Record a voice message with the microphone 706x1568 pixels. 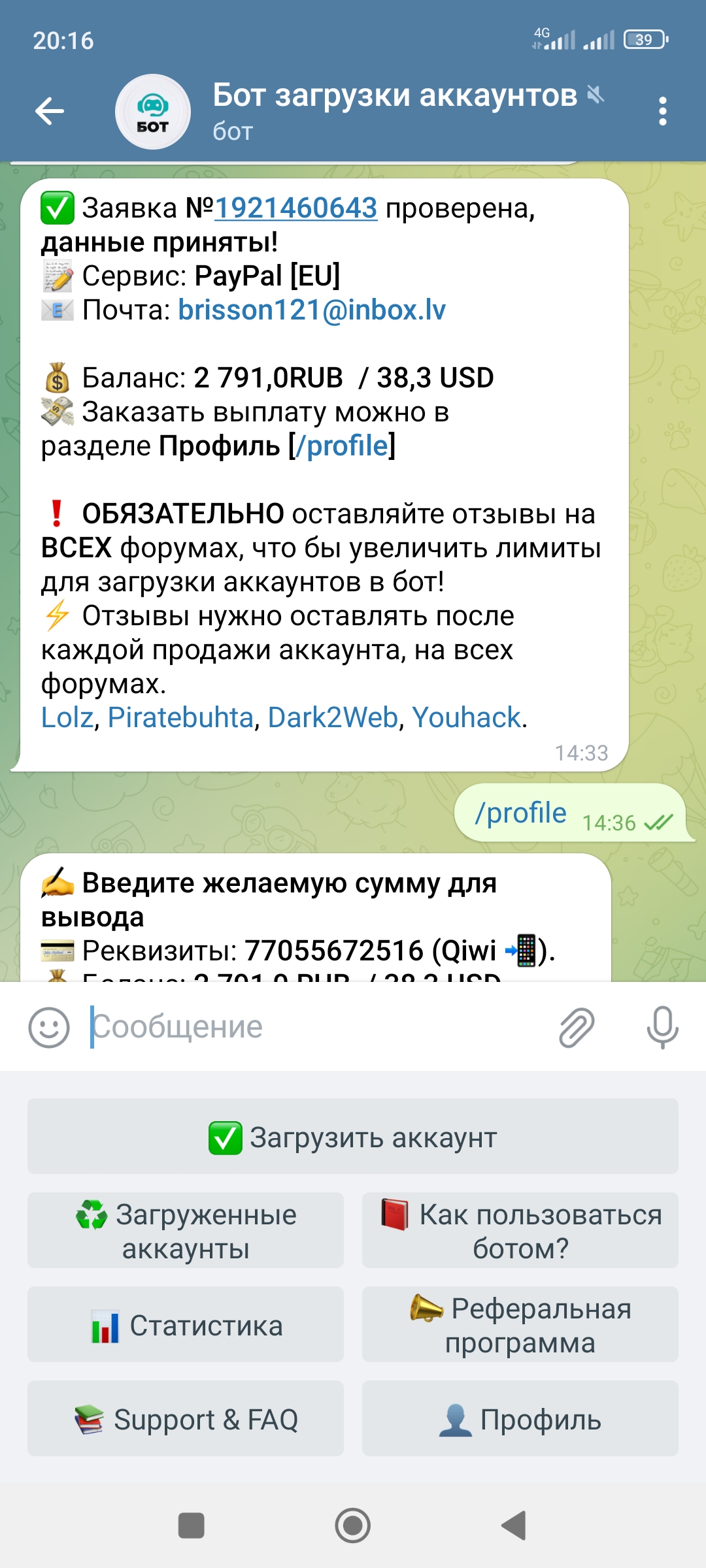(x=662, y=1027)
